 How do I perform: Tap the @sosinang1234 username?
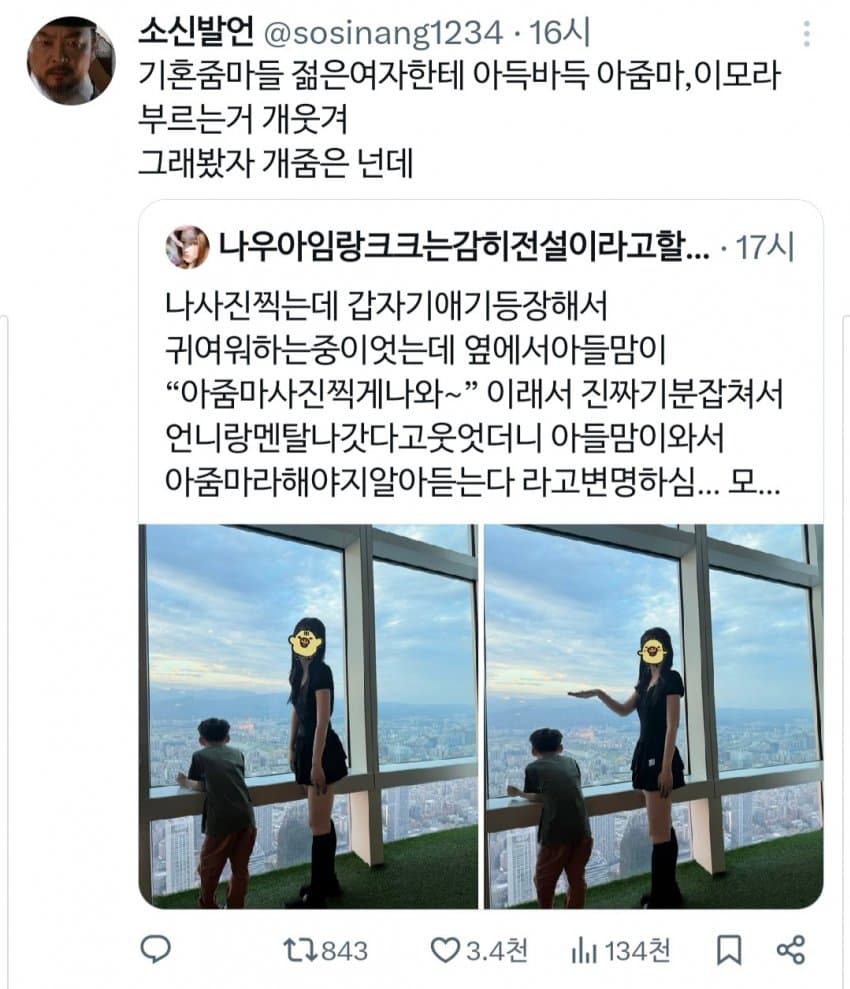click(383, 33)
